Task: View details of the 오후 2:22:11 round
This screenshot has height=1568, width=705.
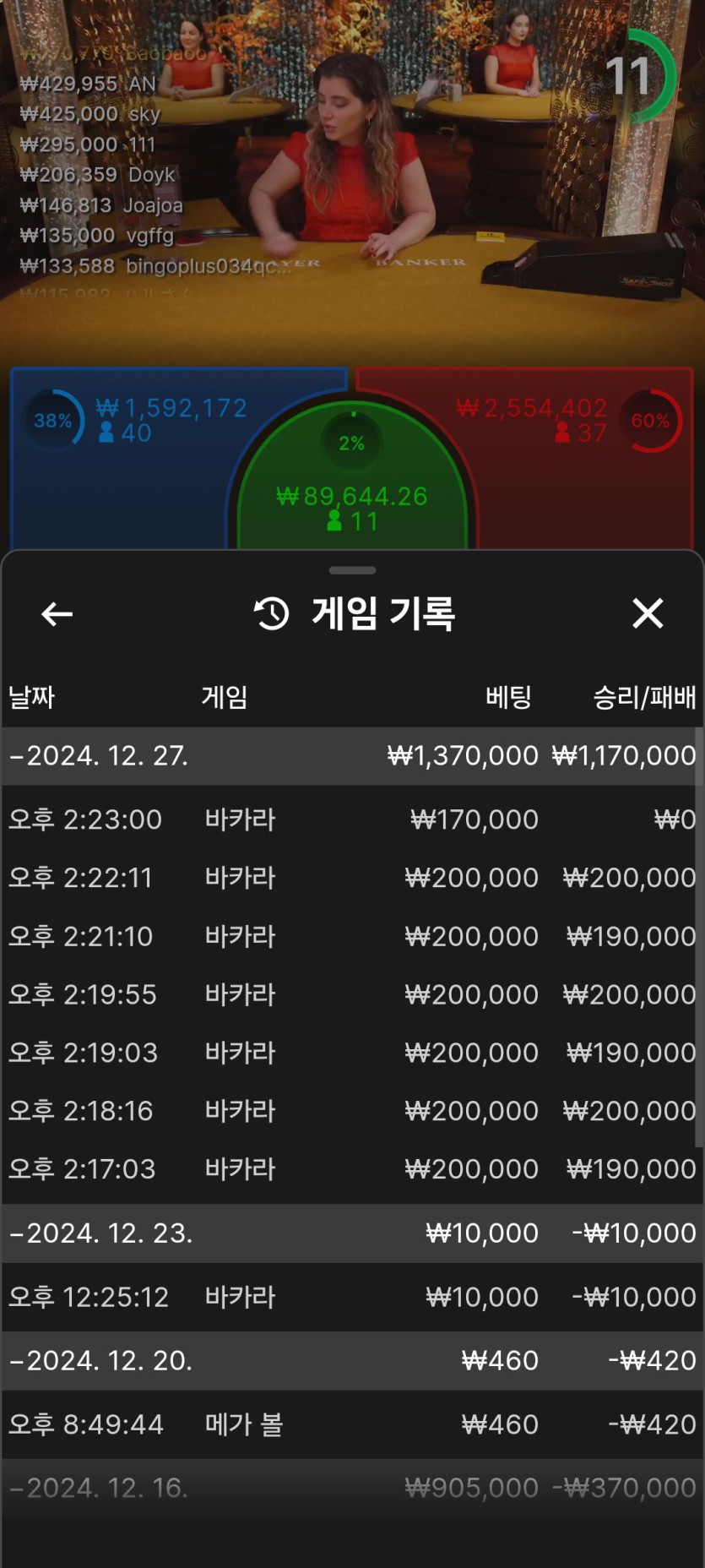Action: (x=351, y=878)
